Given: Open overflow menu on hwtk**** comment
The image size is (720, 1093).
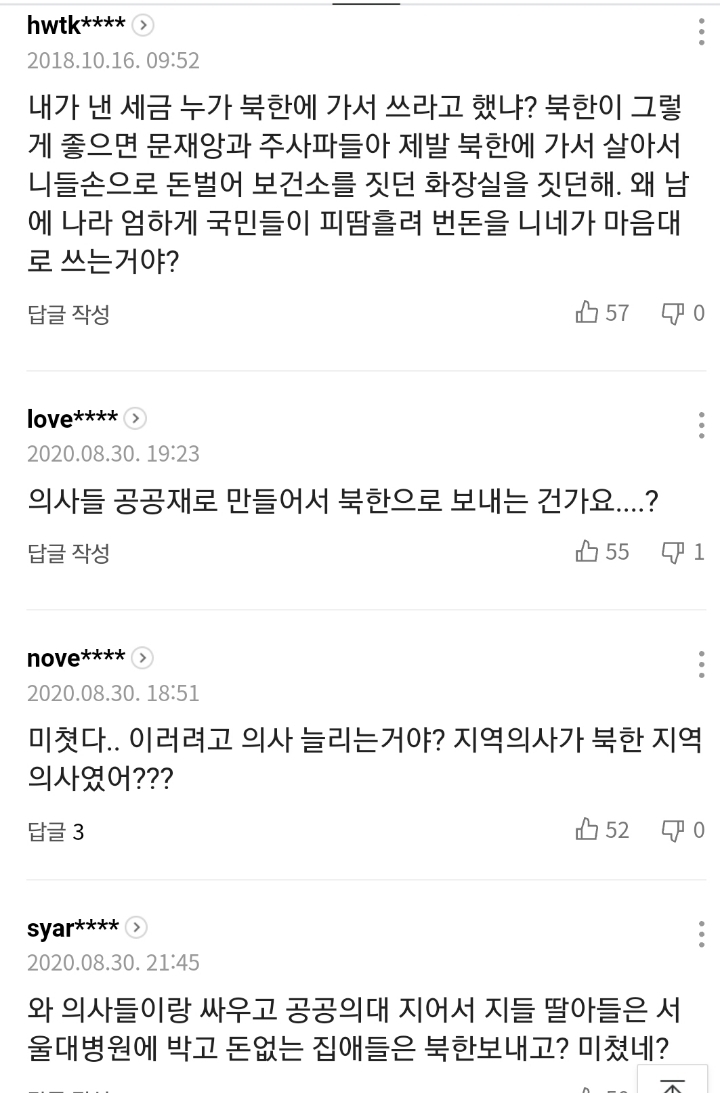Looking at the screenshot, I should point(701,33).
